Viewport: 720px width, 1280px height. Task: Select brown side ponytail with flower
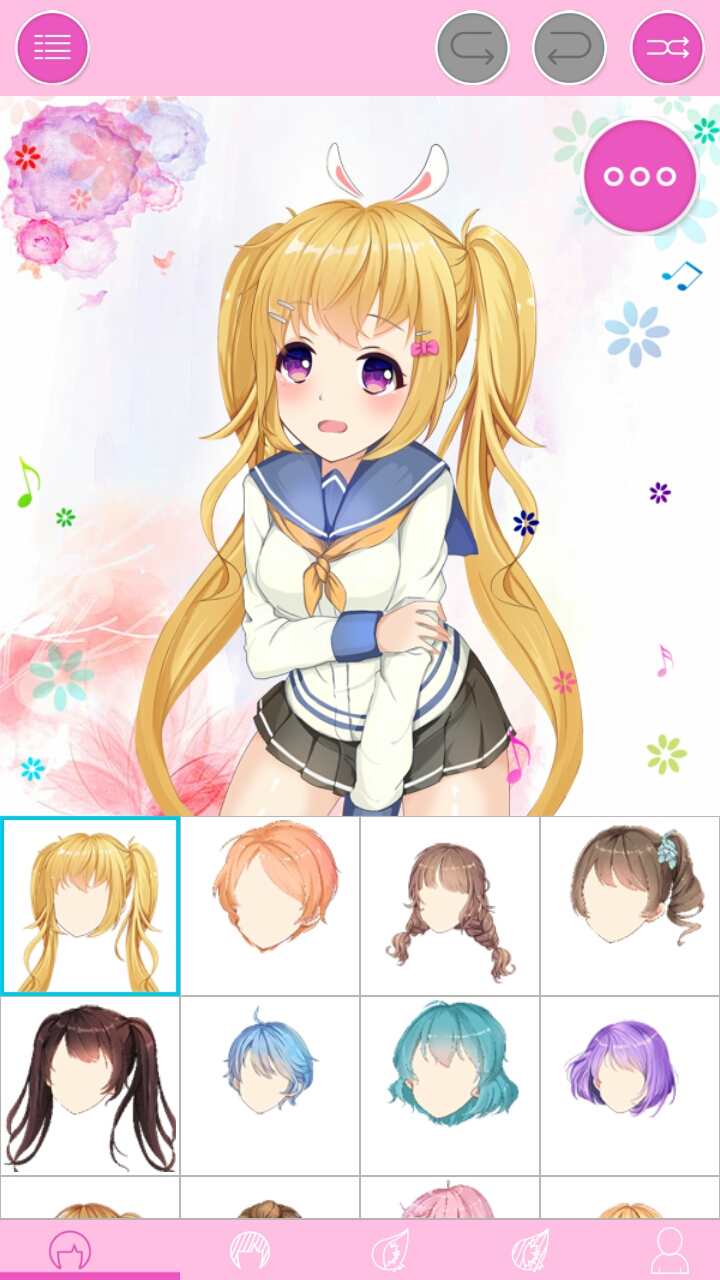pyautogui.click(x=630, y=906)
